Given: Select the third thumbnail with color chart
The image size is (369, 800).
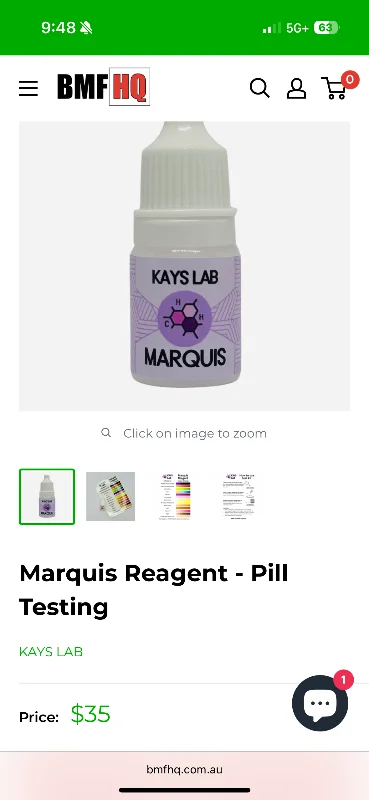Looking at the screenshot, I should point(177,496).
